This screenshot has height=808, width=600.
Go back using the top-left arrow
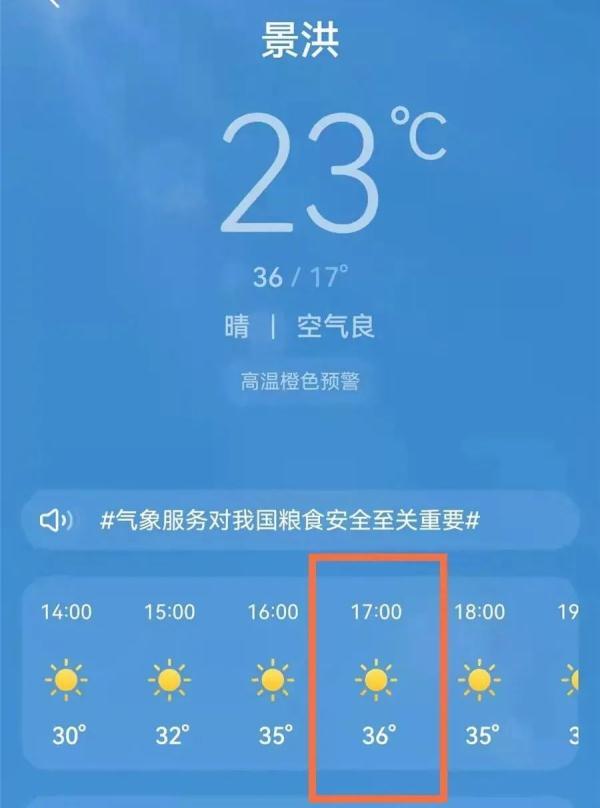52,4
